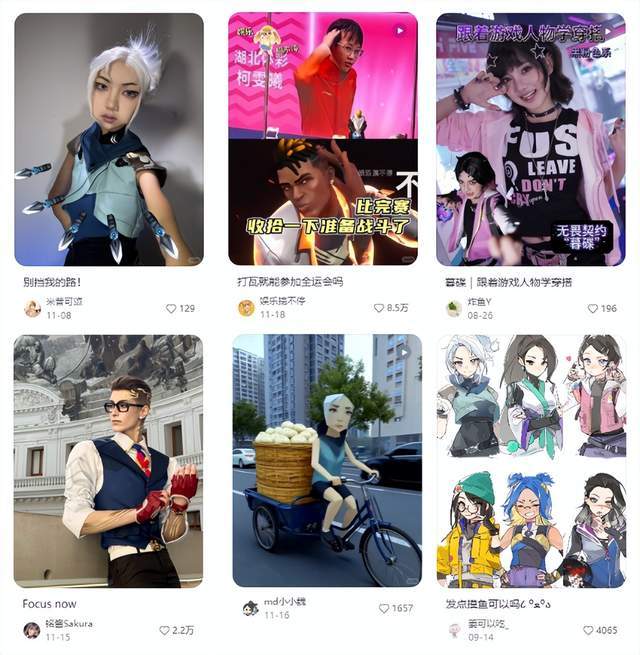View author md小小魏's profile
The image size is (640, 655).
250,608
